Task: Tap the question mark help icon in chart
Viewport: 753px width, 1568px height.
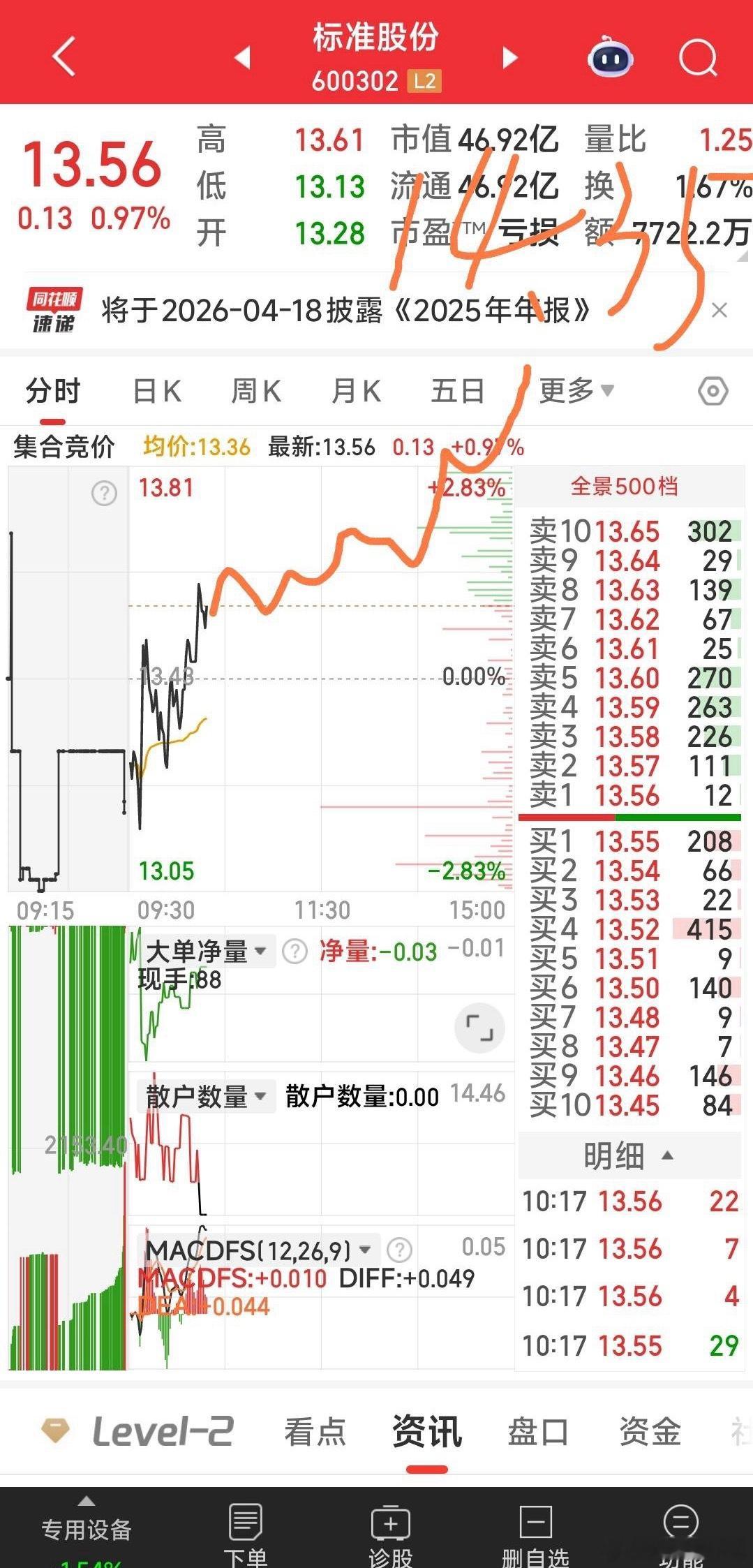Action: [103, 493]
